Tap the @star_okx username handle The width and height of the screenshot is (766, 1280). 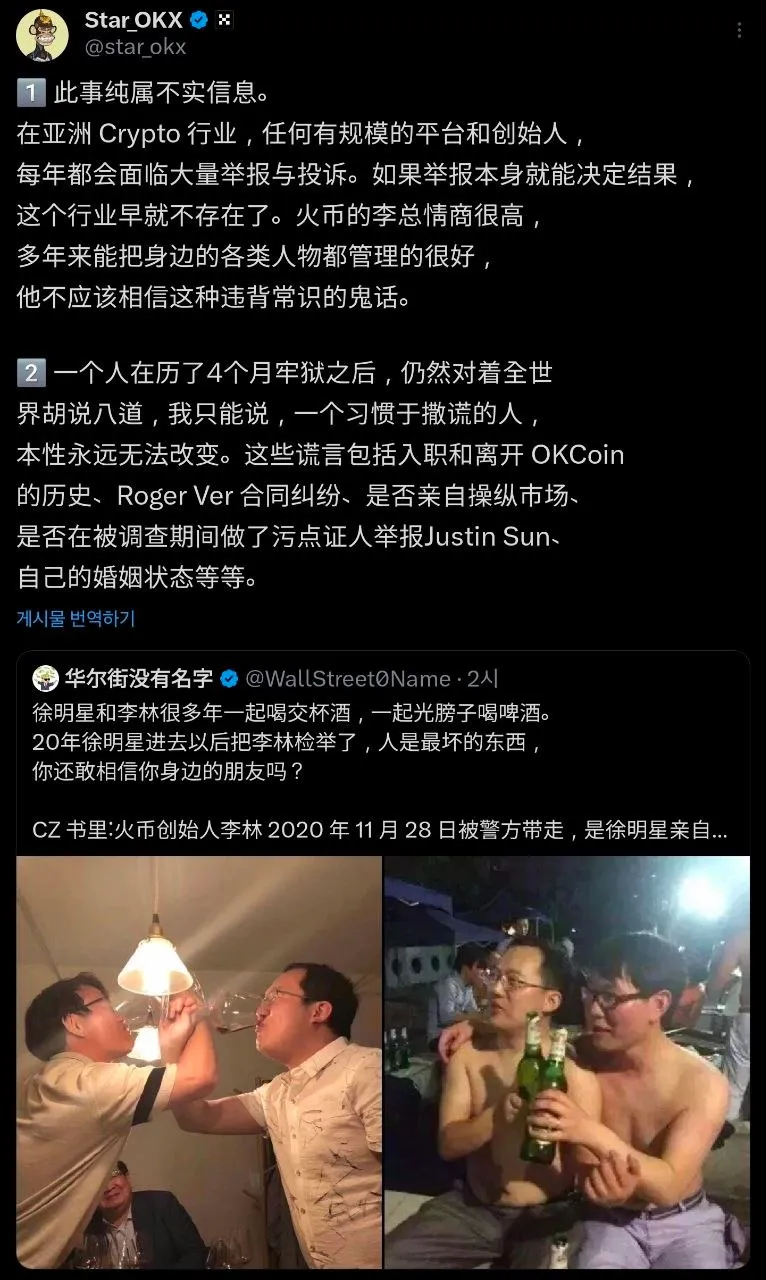pyautogui.click(x=136, y=47)
